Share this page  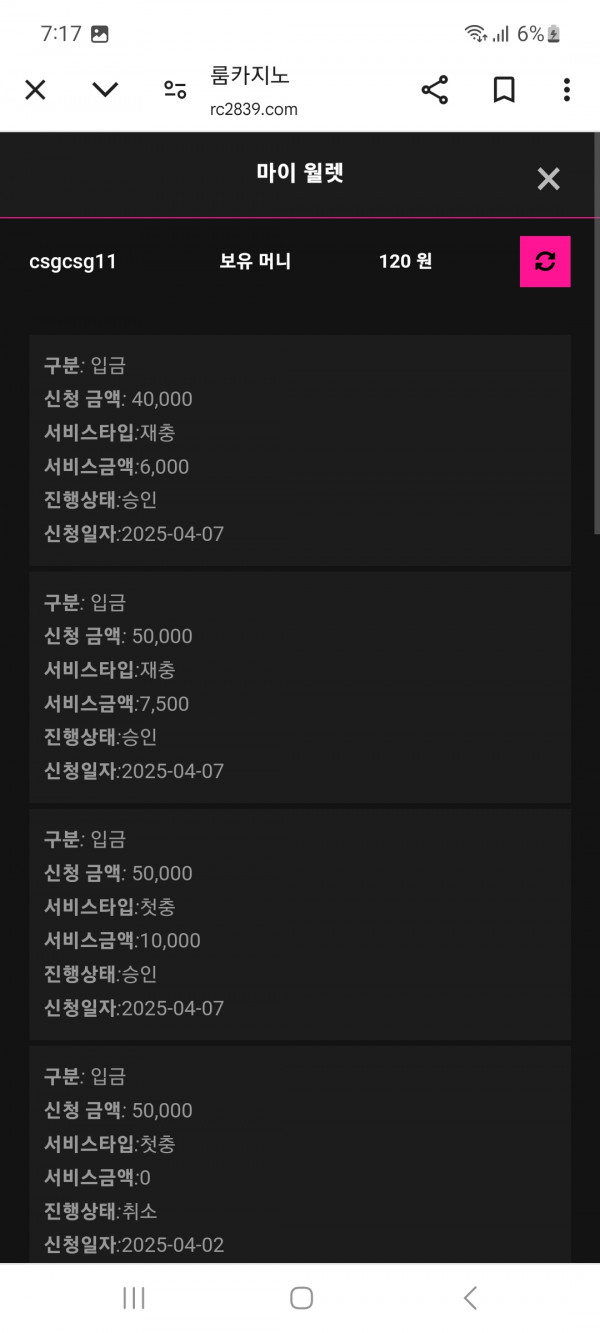coord(435,90)
